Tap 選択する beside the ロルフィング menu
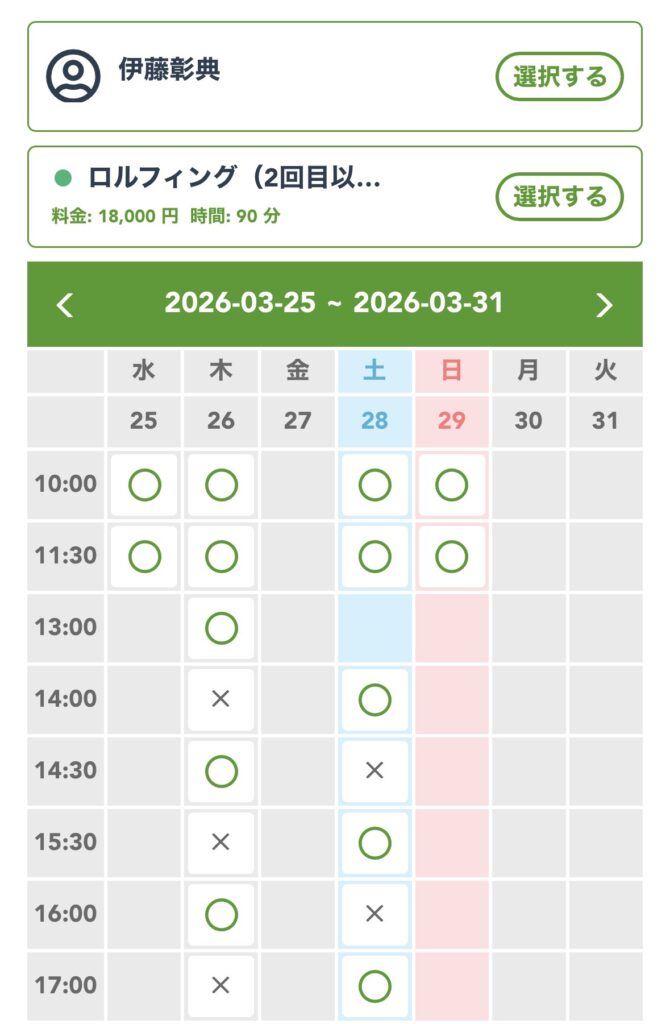Viewport: 670px width, 1024px height. tap(559, 197)
